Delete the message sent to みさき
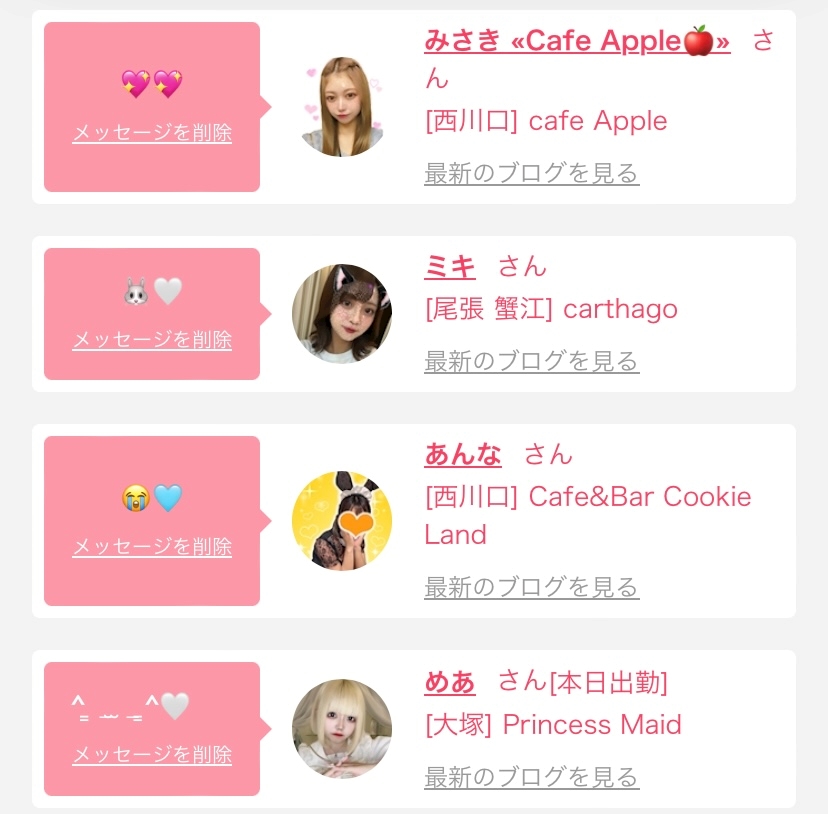Screen dimensions: 828x814 point(152,133)
